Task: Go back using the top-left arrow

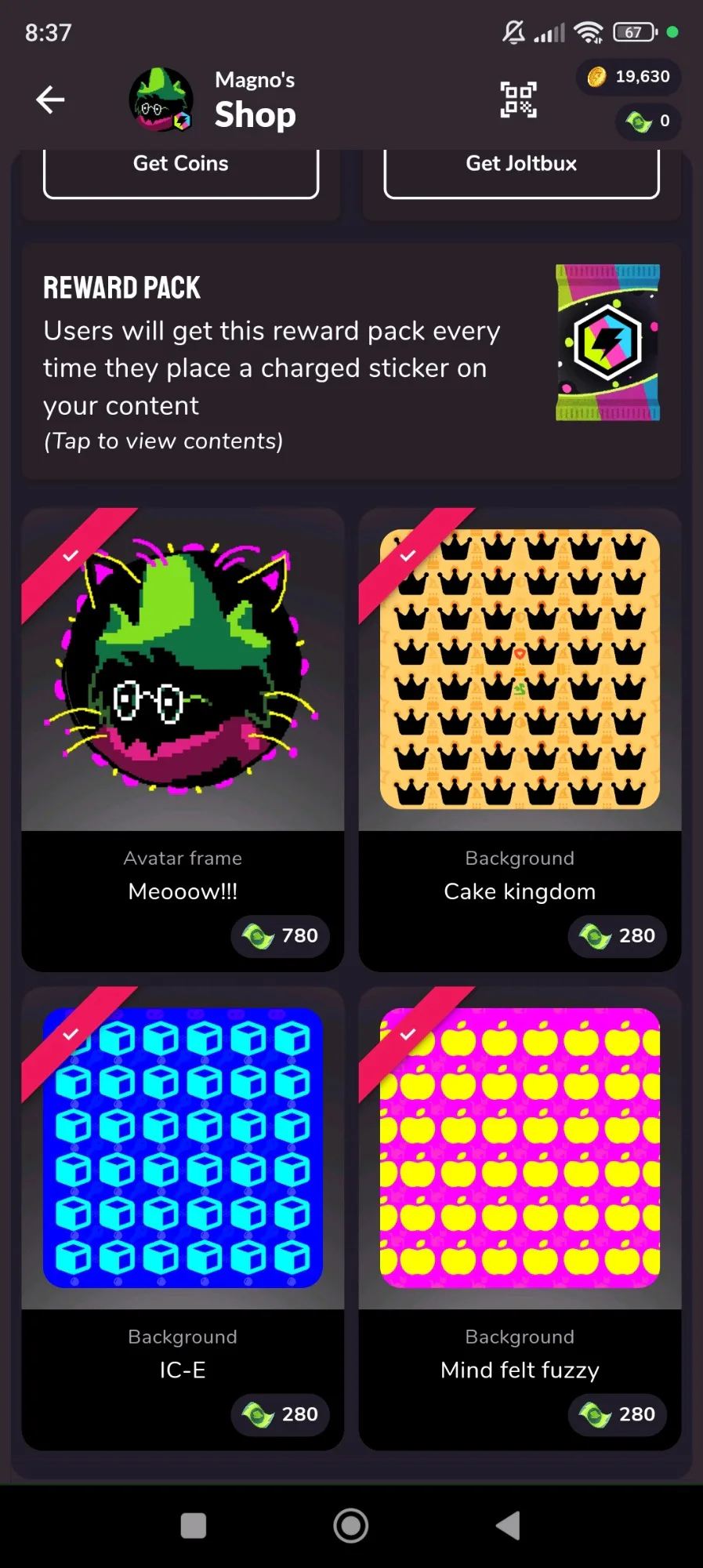Action: point(50,100)
